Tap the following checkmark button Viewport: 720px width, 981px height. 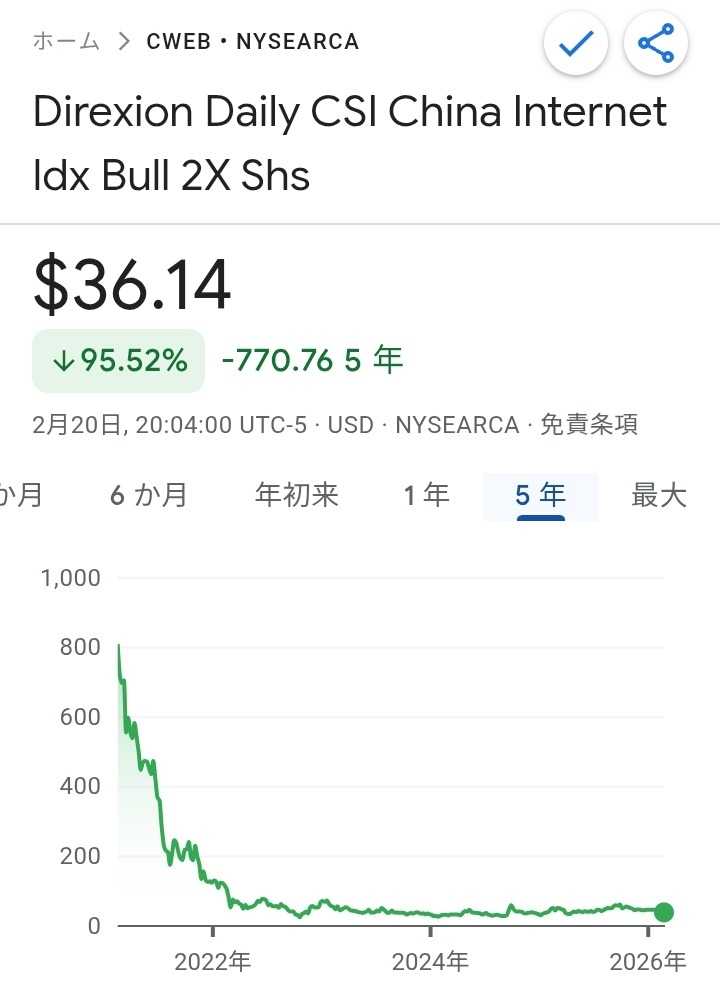575,43
